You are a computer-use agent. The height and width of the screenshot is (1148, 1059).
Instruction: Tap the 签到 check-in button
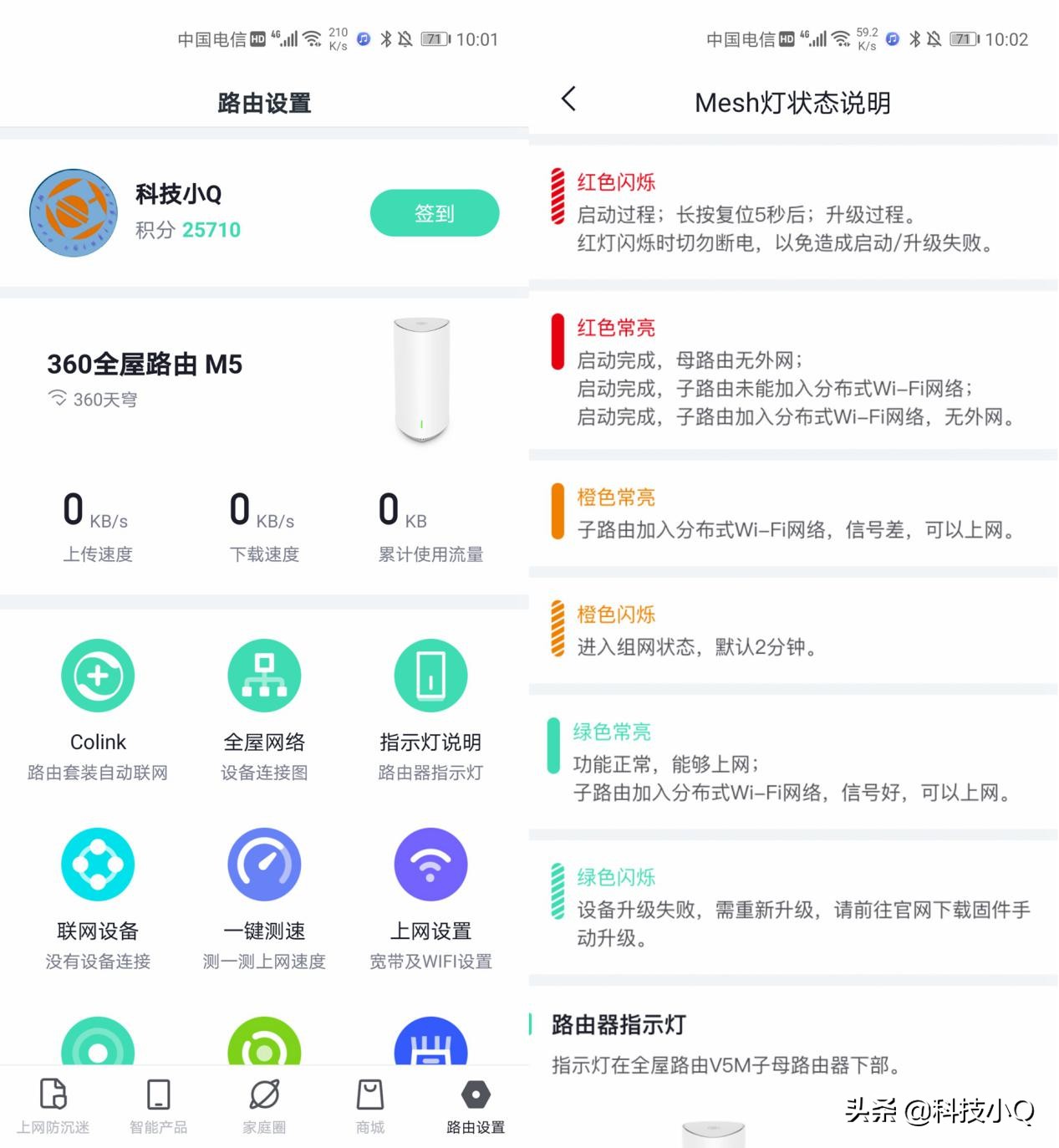point(434,213)
